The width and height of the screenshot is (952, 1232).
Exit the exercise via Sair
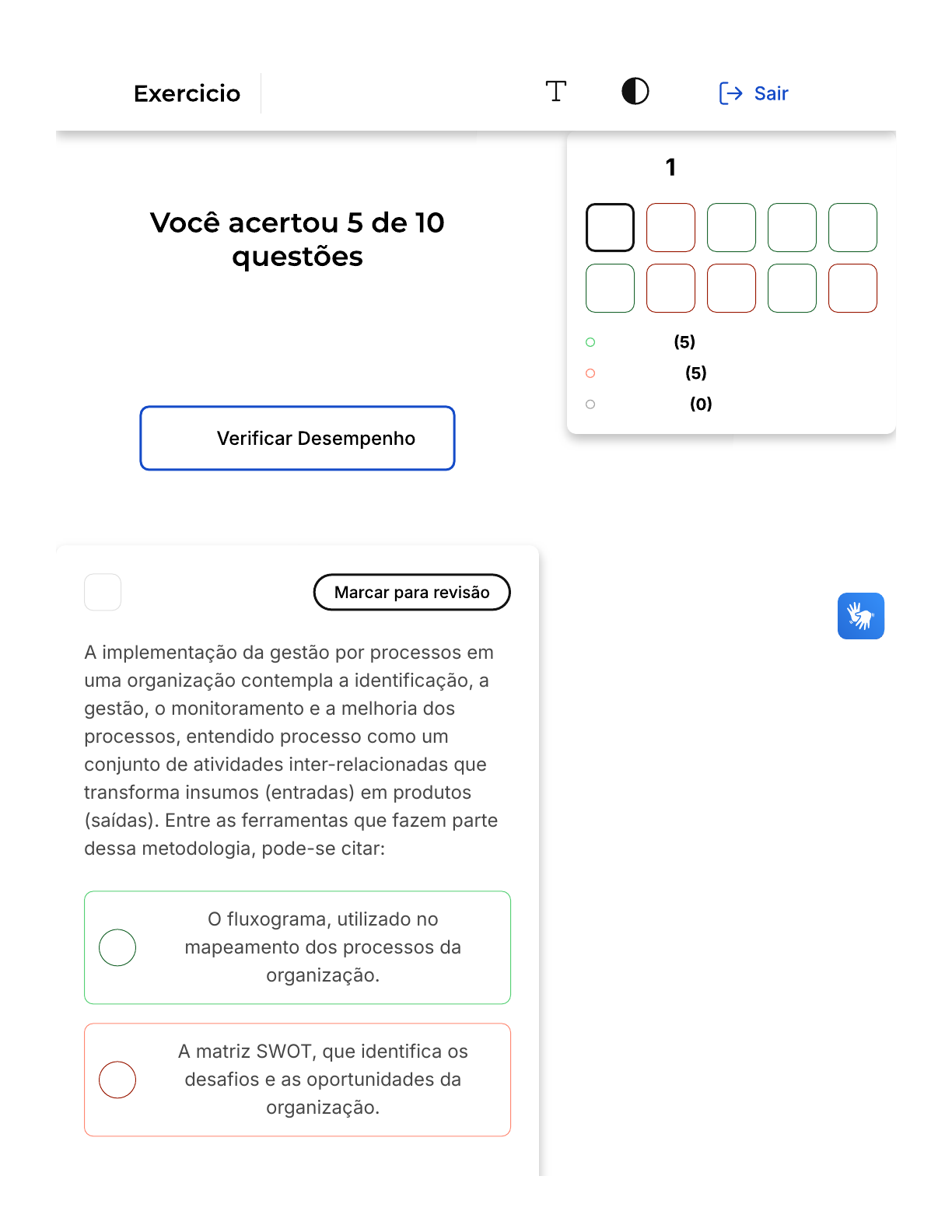(x=754, y=93)
